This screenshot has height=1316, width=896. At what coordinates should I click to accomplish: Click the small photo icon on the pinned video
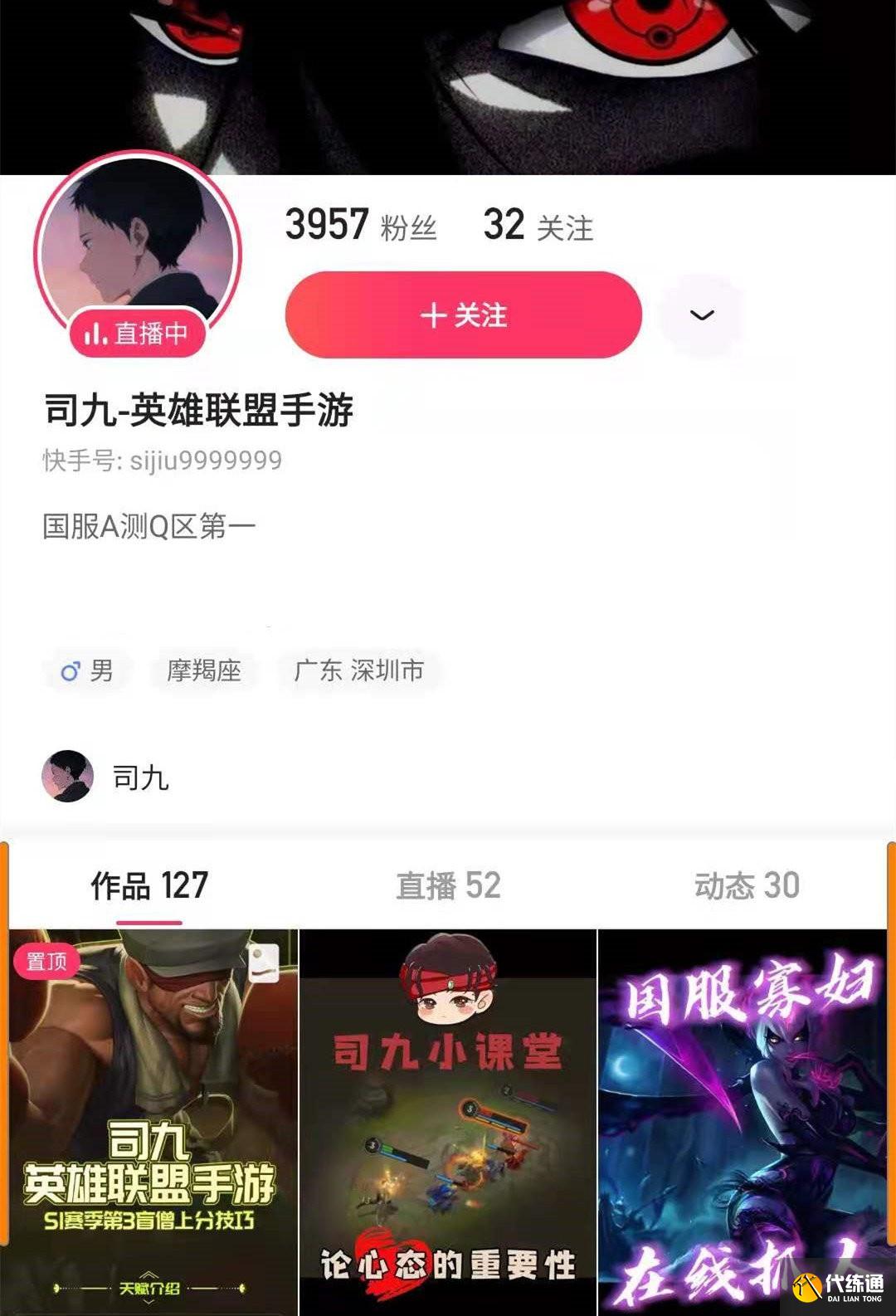point(262,964)
